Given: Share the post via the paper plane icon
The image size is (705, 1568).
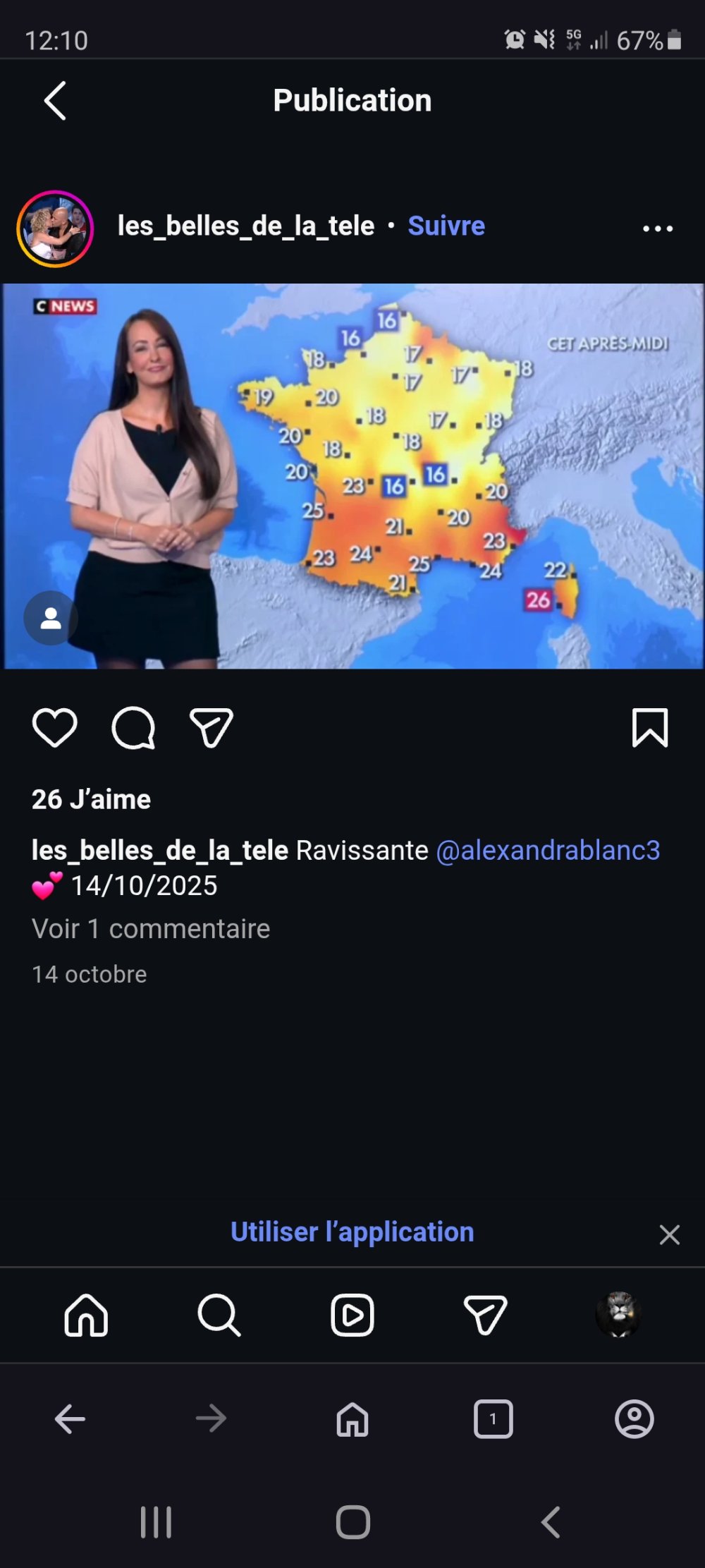Looking at the screenshot, I should pyautogui.click(x=209, y=728).
